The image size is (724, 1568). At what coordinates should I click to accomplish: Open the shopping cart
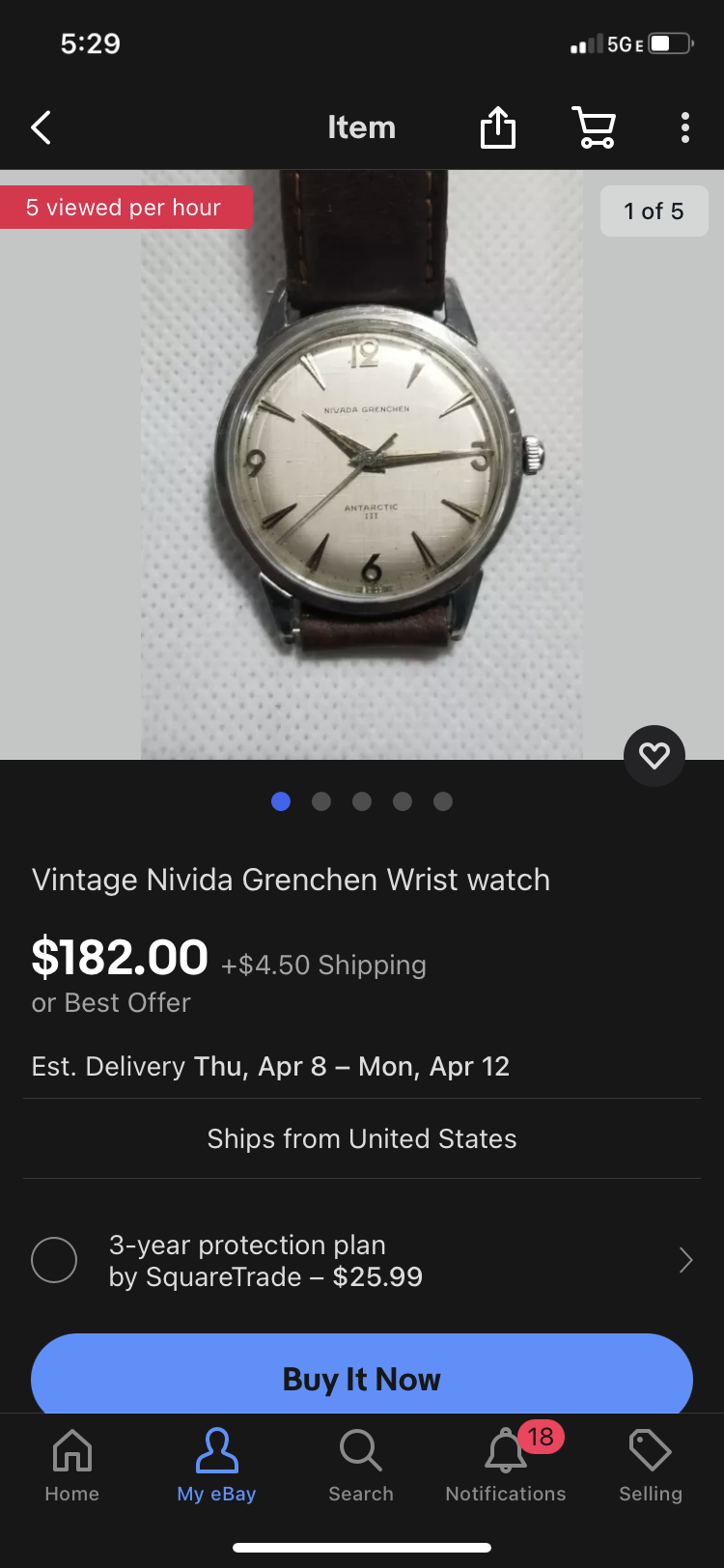(594, 127)
